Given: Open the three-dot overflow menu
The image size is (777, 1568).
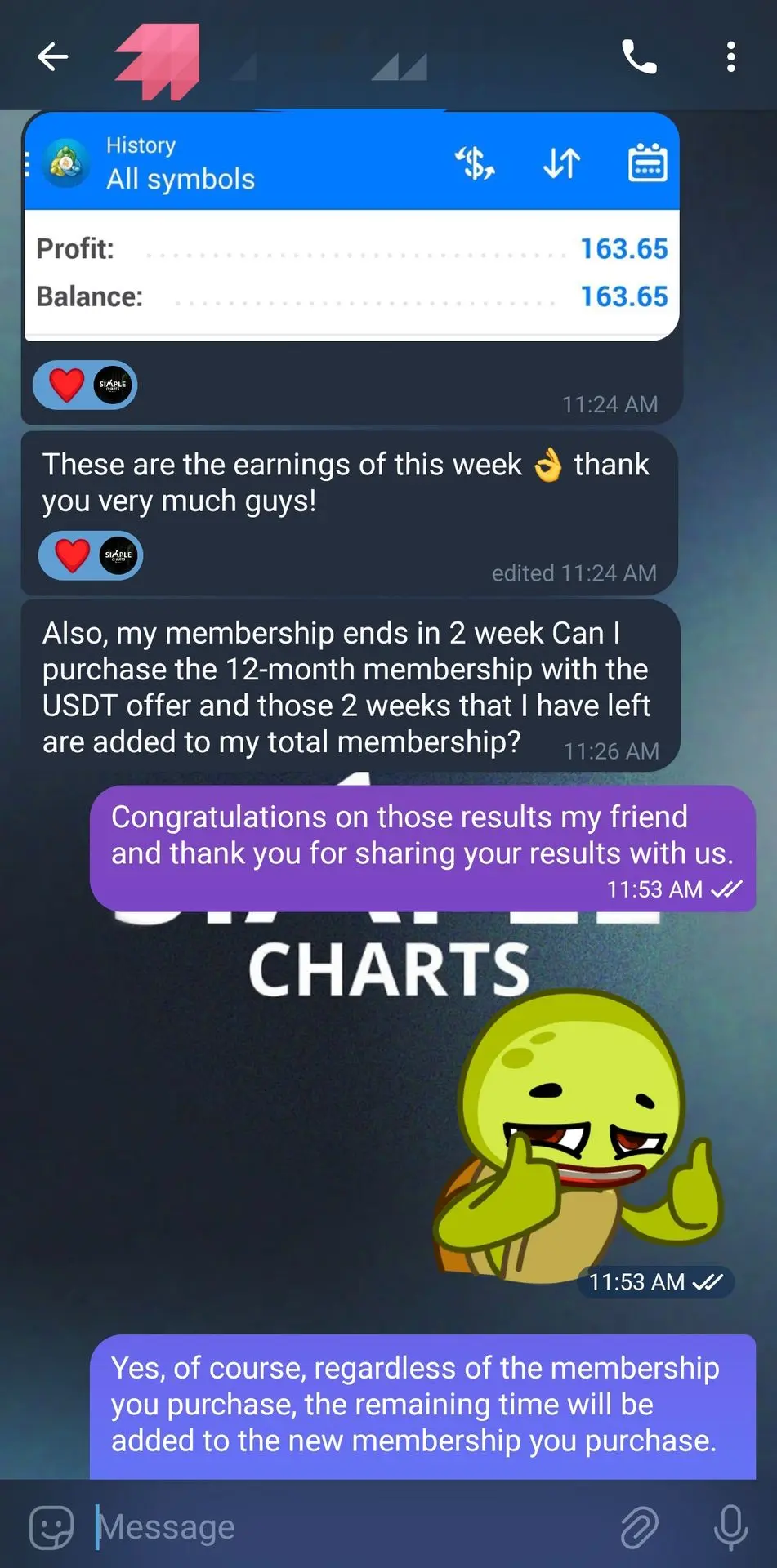Looking at the screenshot, I should pyautogui.click(x=730, y=57).
